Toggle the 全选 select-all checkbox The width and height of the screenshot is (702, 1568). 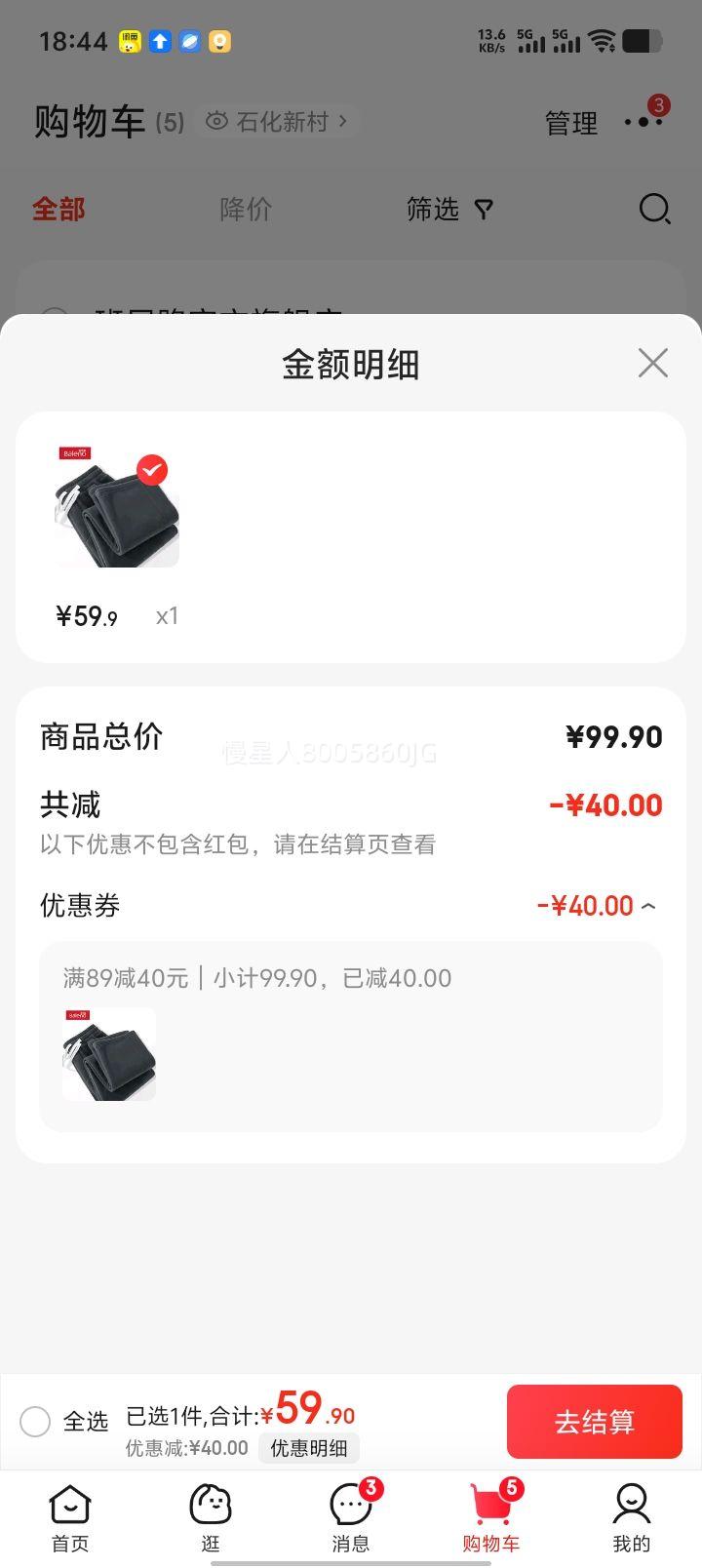click(x=36, y=1422)
